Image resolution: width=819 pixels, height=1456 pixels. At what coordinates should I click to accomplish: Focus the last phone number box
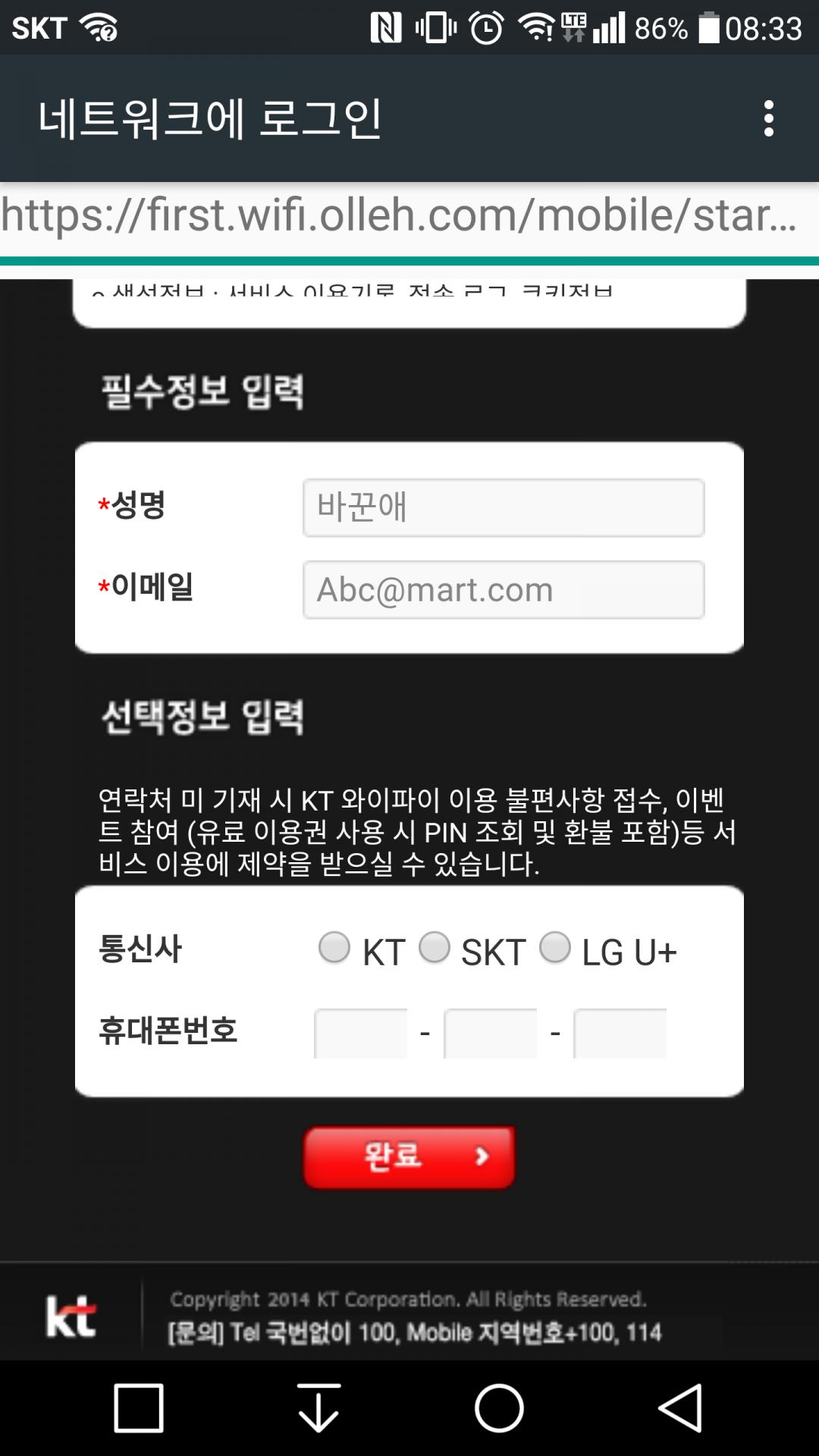pos(620,1033)
